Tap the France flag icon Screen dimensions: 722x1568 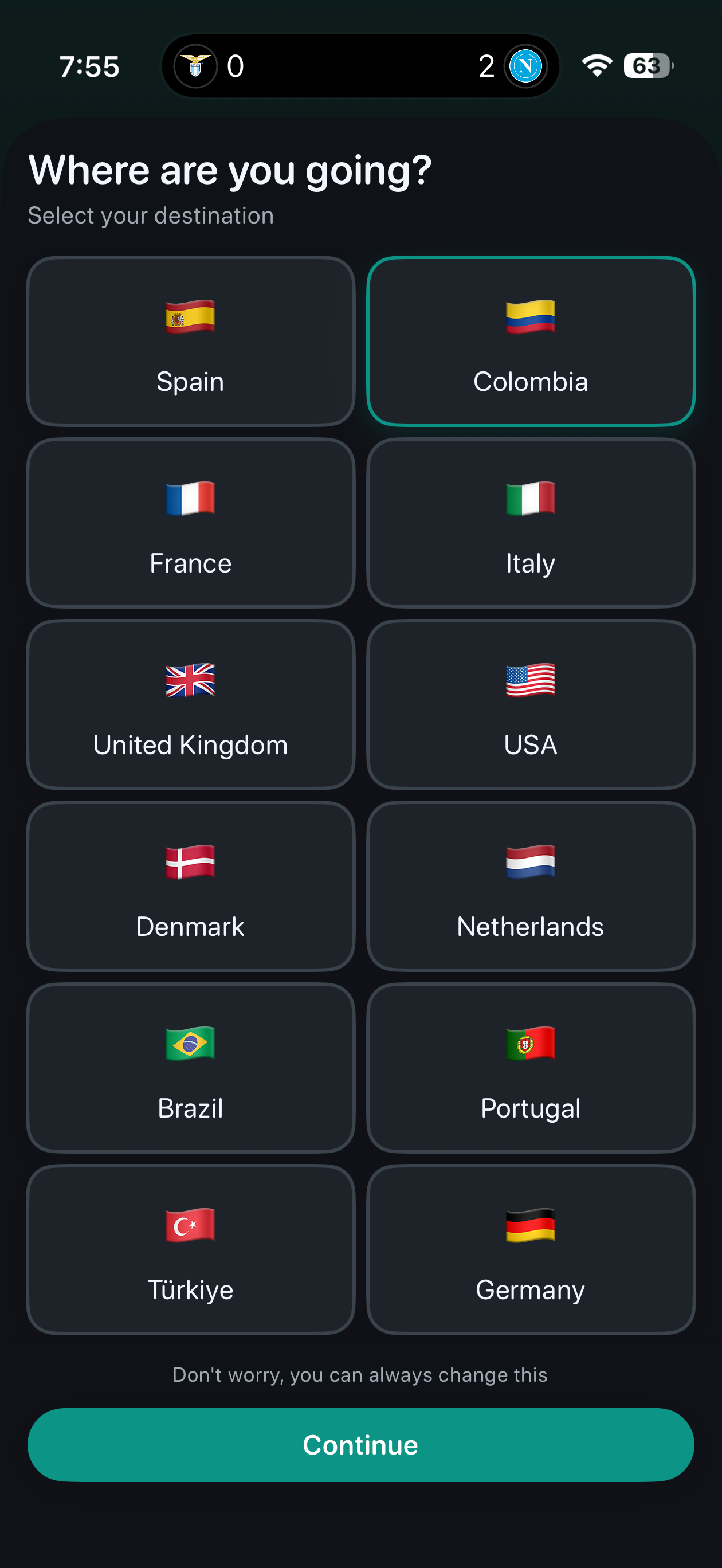click(189, 499)
